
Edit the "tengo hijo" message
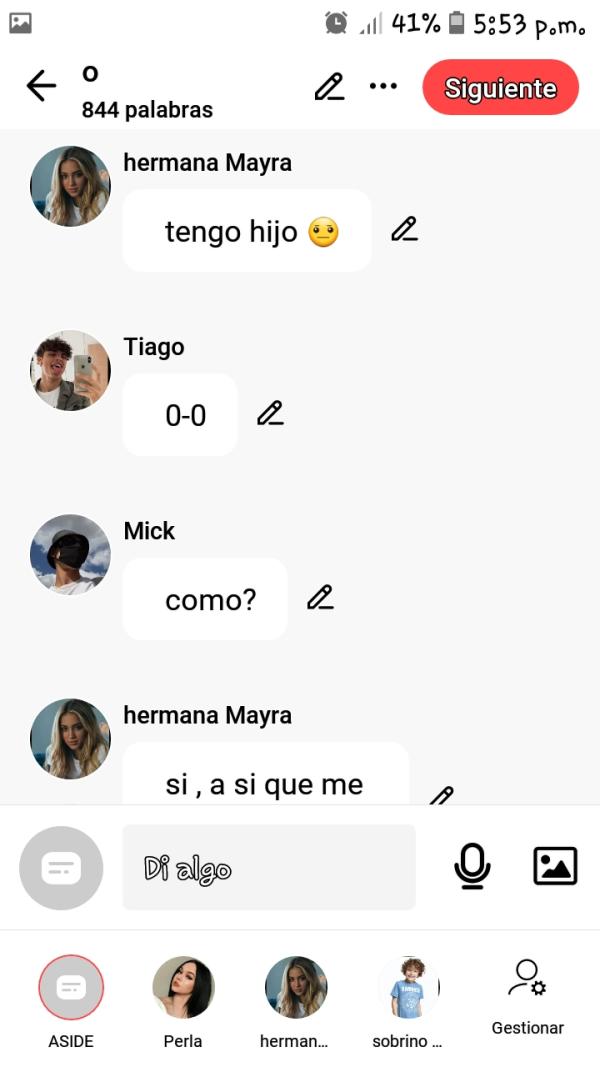tap(404, 229)
